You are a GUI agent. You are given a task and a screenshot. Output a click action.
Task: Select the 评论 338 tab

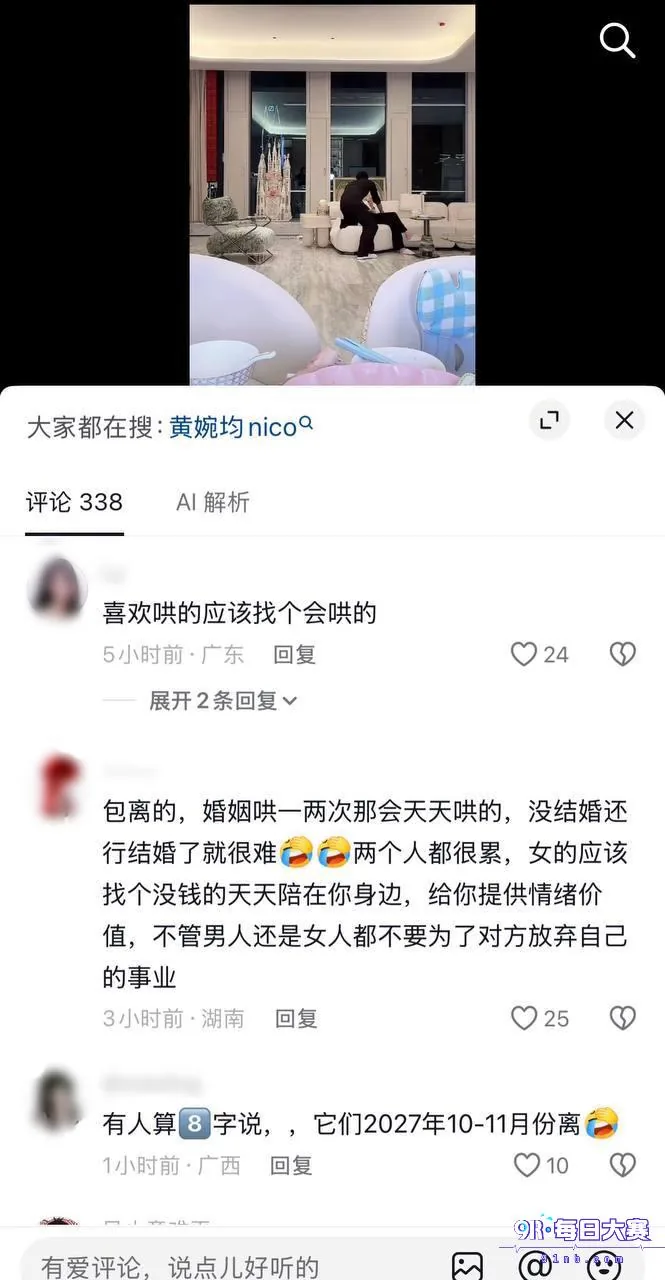pyautogui.click(x=74, y=502)
